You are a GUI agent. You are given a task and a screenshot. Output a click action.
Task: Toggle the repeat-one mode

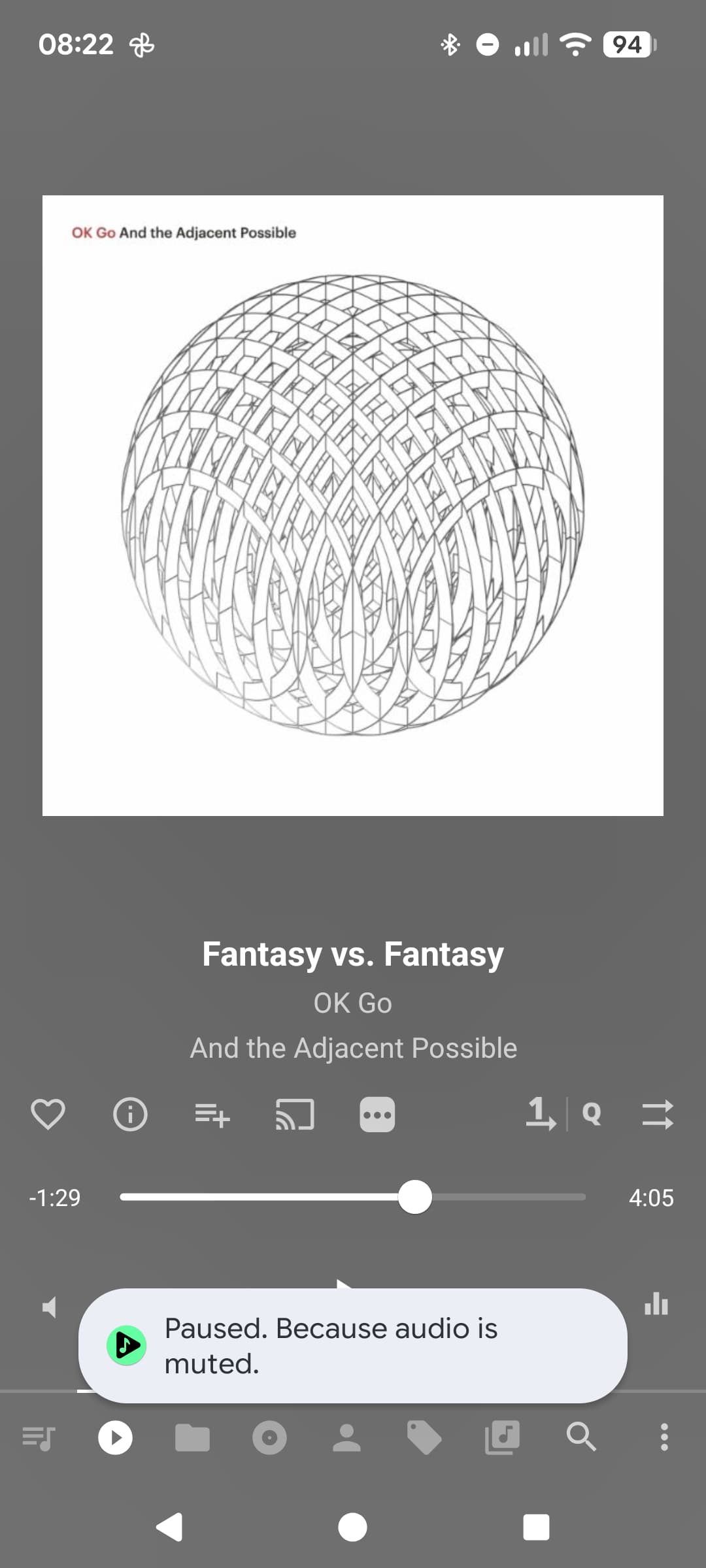coord(540,1113)
